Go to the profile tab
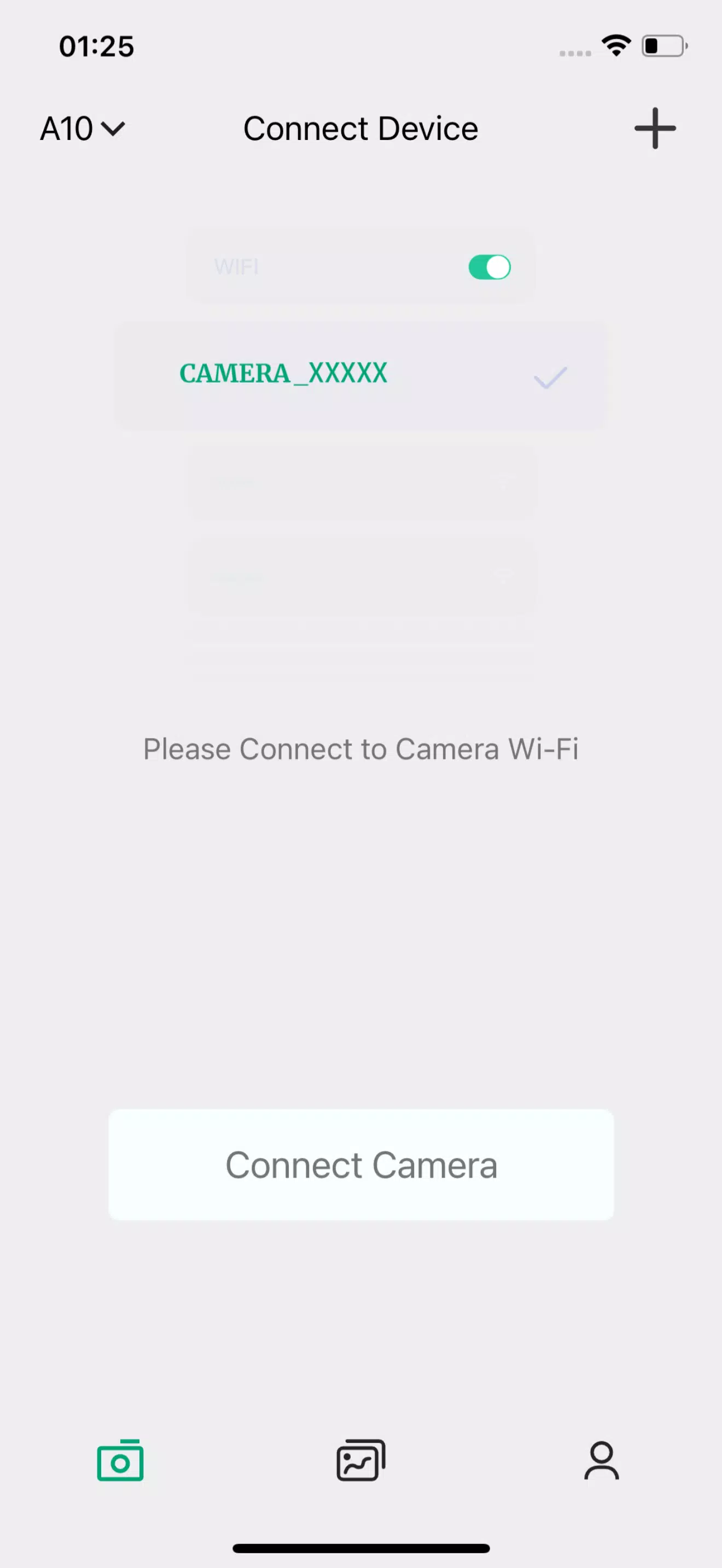722x1568 pixels. [602, 1460]
